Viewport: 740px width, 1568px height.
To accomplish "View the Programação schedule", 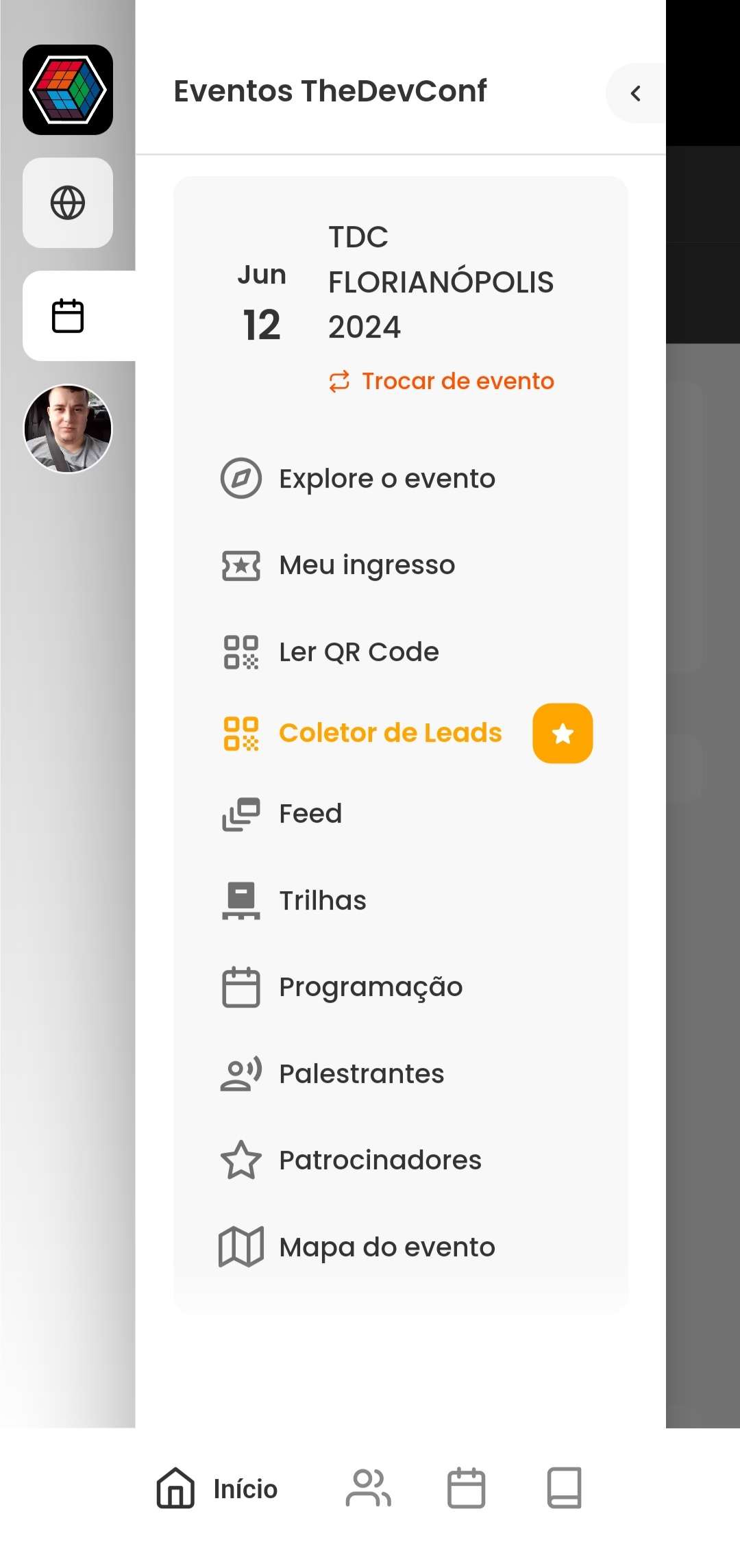I will click(x=401, y=987).
